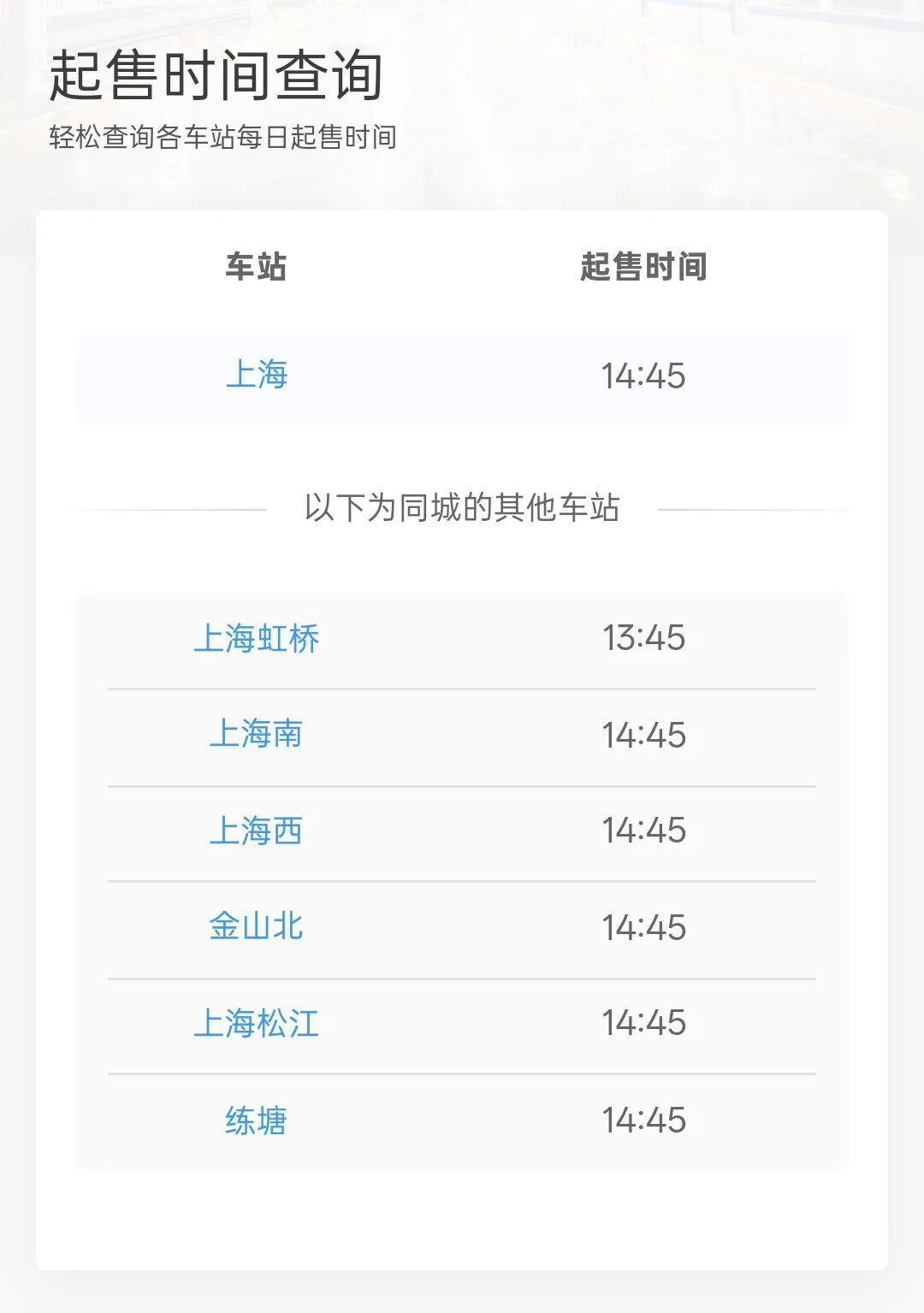
Task: Select the 上海松江 station link
Action: point(257,1024)
